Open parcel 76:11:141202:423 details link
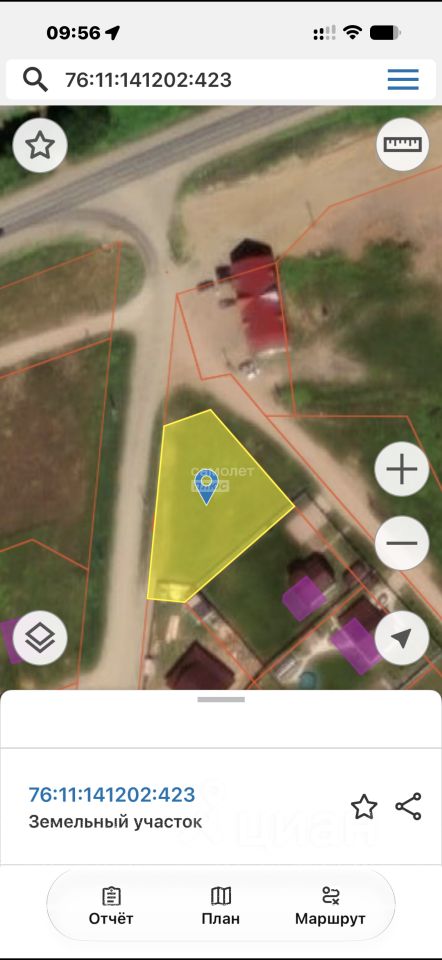 [112, 794]
